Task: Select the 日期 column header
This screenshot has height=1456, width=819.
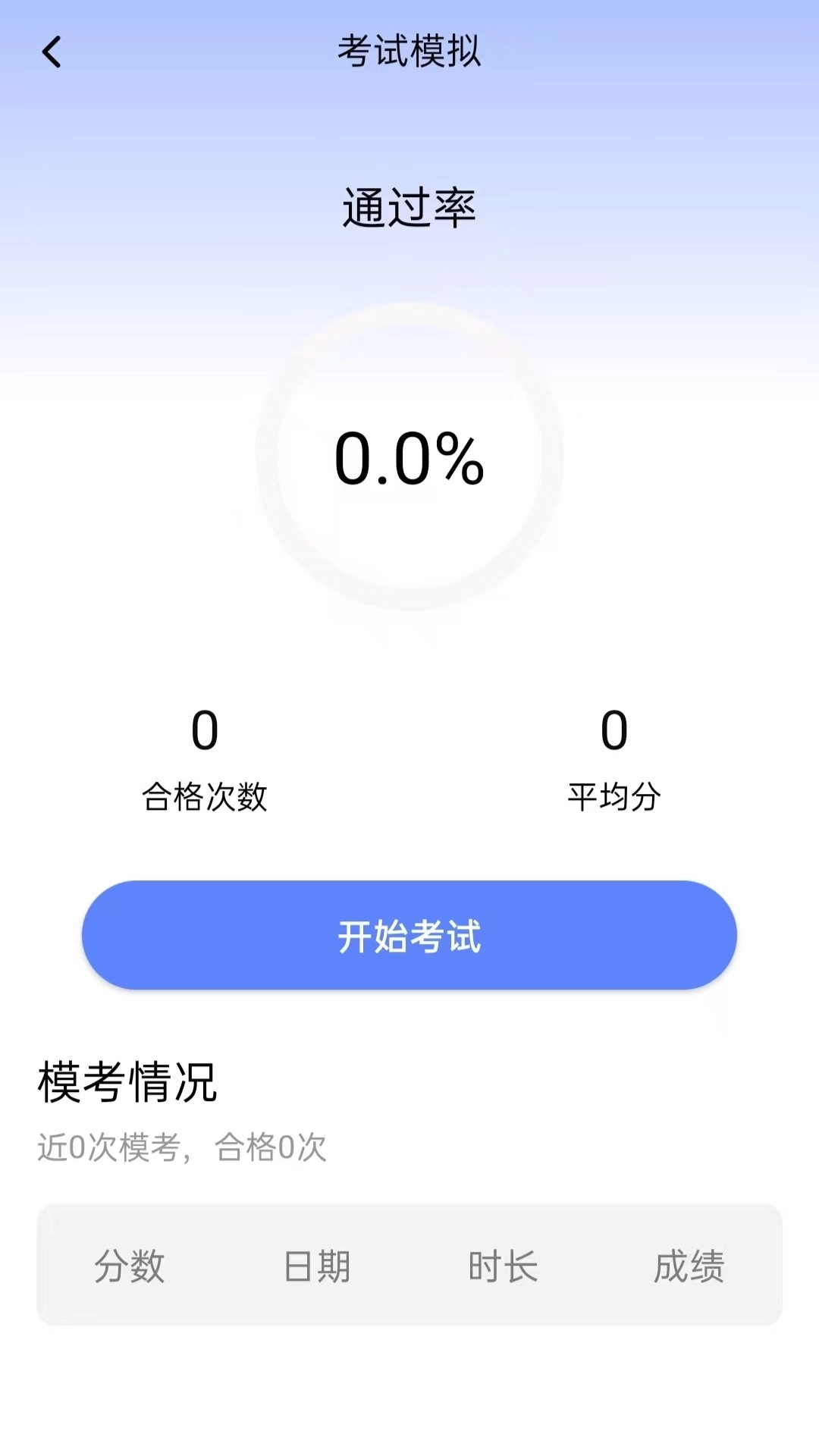Action: pyautogui.click(x=315, y=1265)
